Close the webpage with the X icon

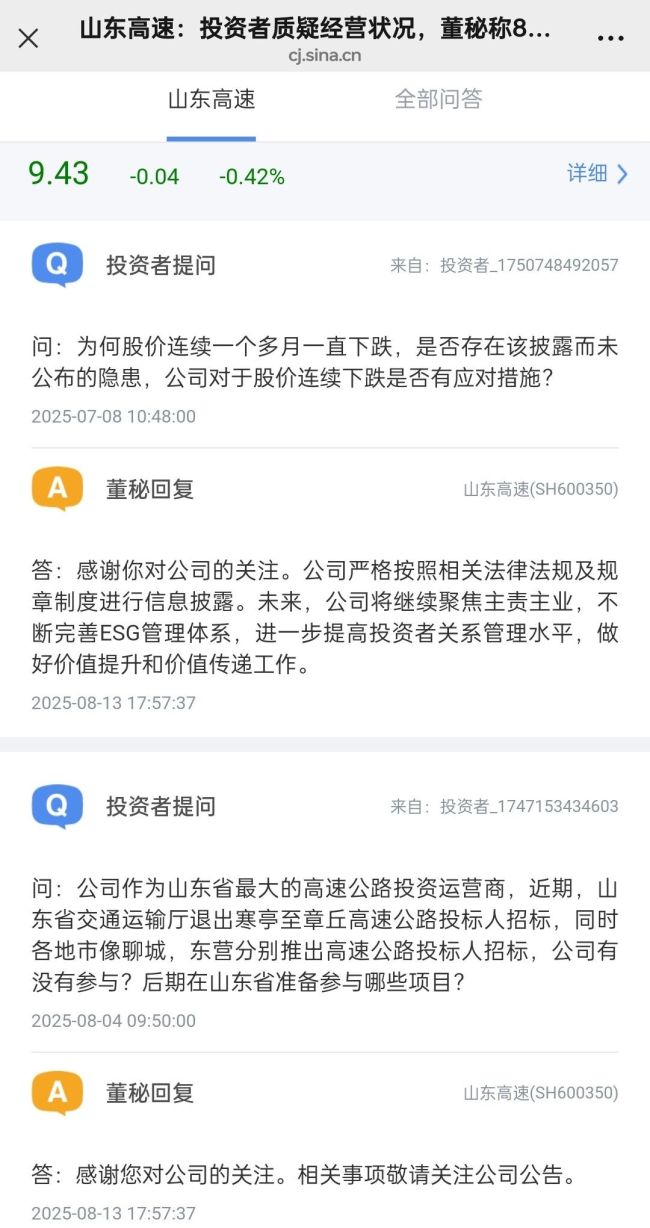point(29,38)
